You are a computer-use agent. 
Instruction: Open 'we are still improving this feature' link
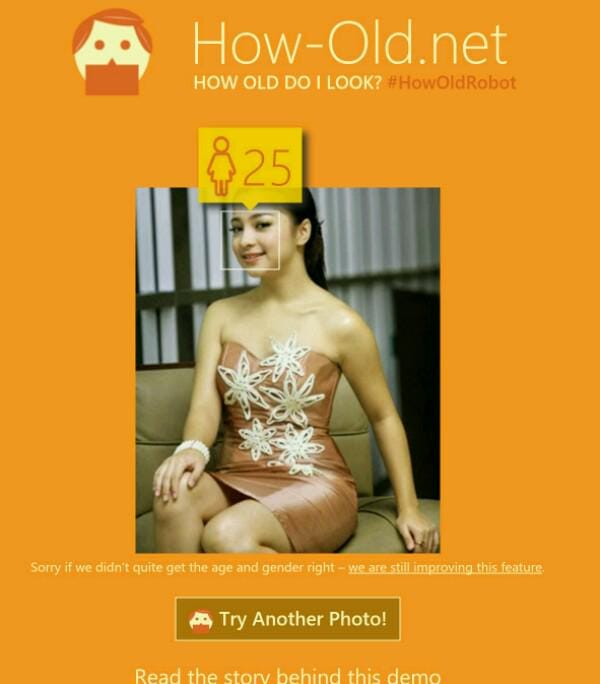click(x=444, y=568)
